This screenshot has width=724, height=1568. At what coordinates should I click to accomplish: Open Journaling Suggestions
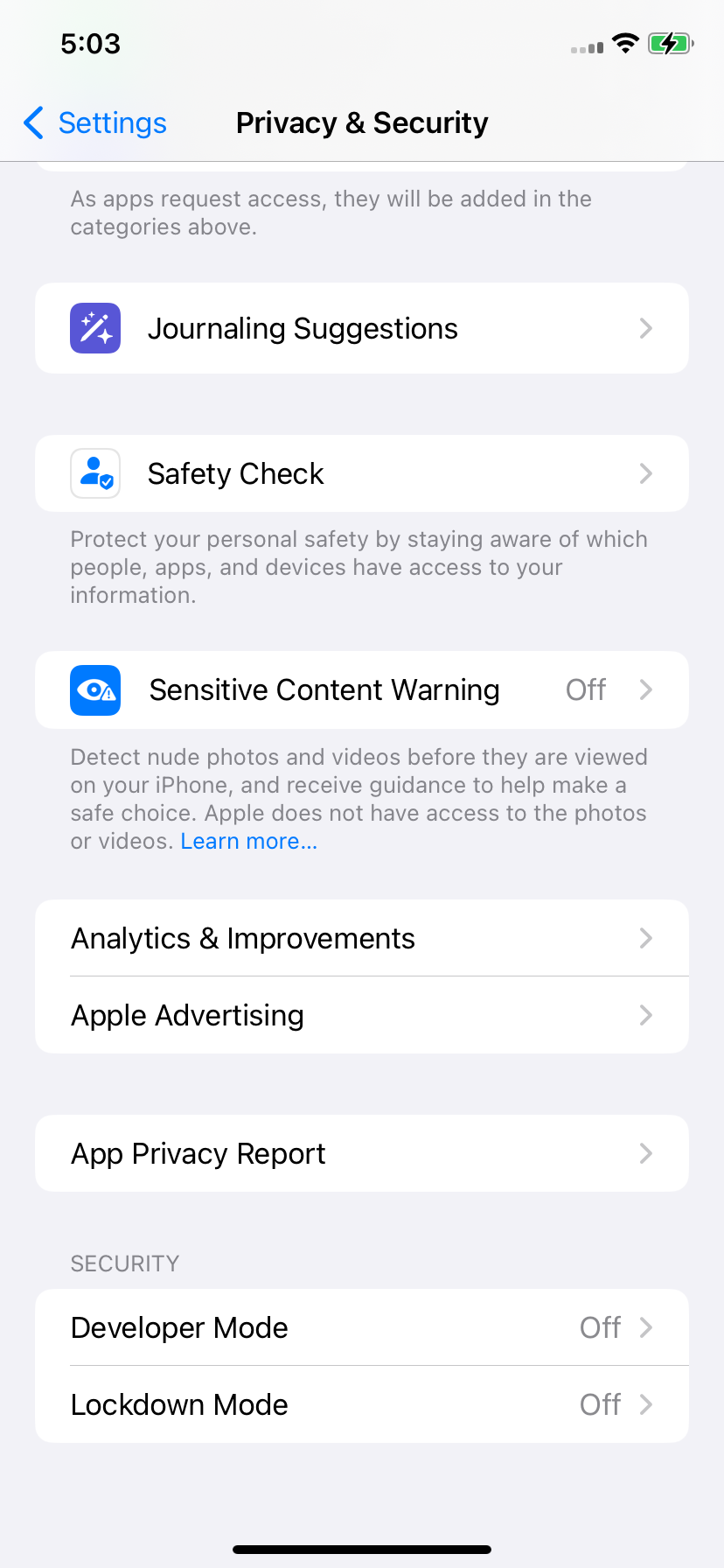(361, 329)
